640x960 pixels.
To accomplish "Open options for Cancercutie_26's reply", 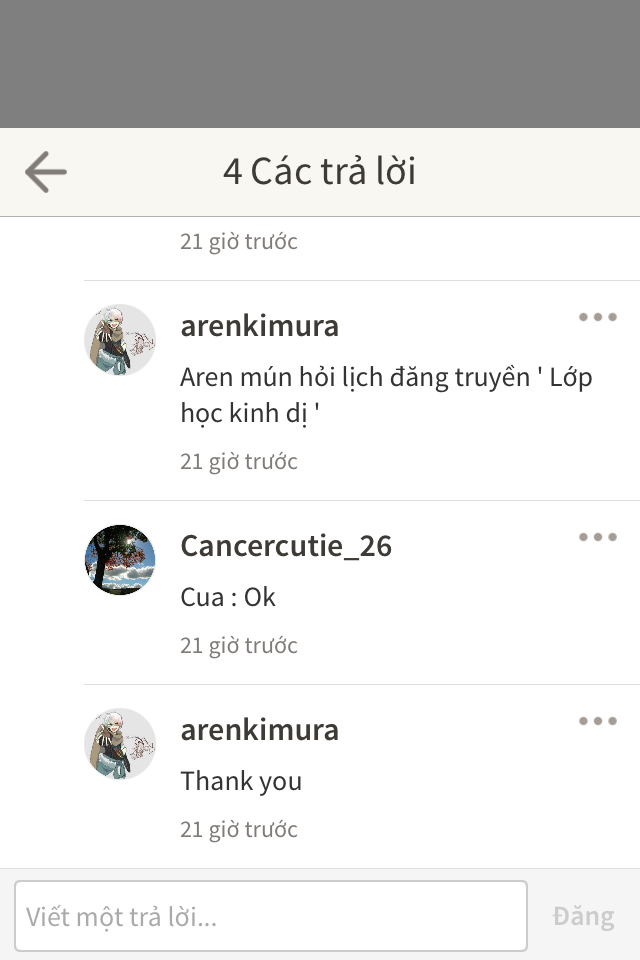I will click(x=597, y=537).
